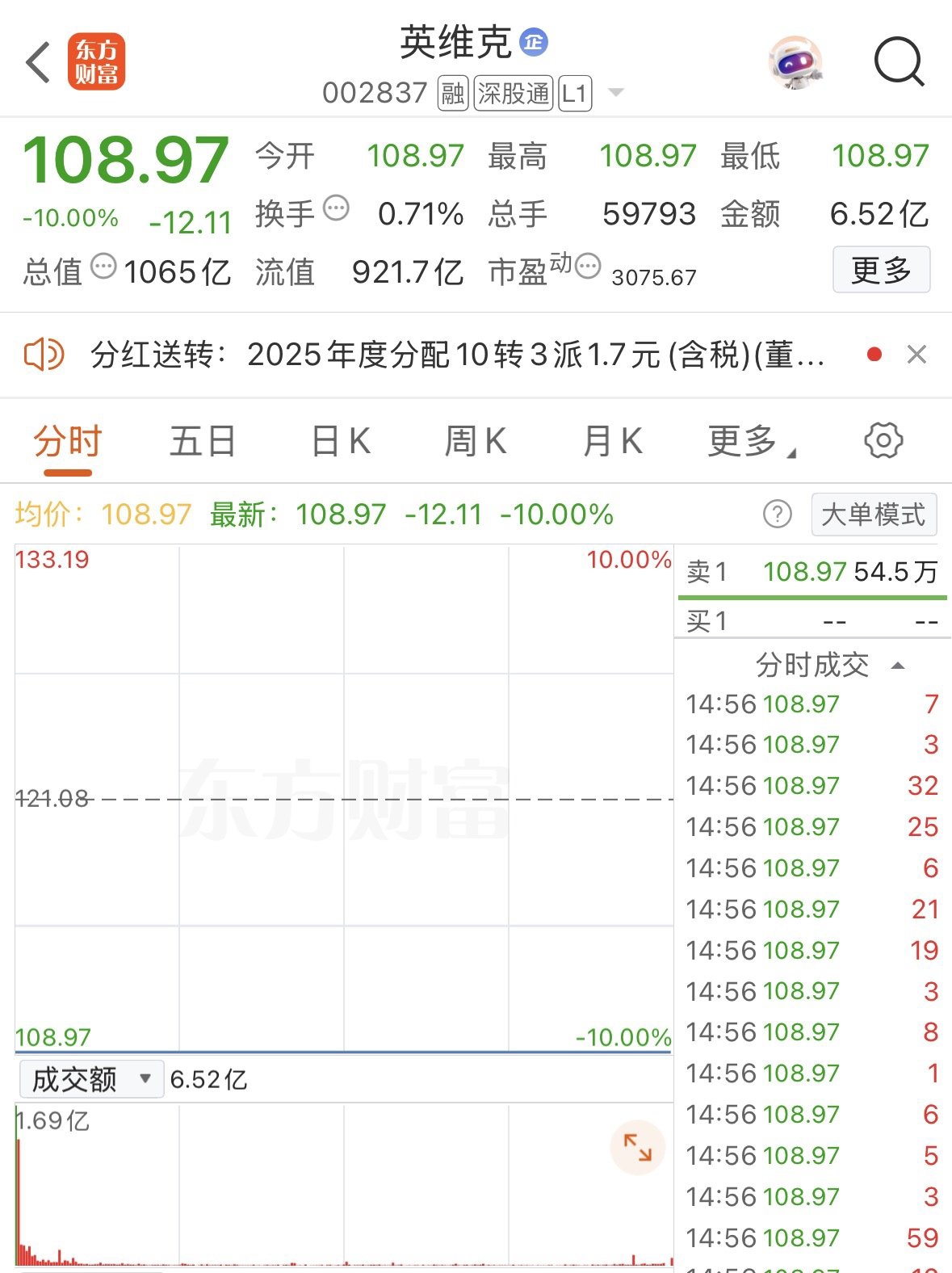Select the 分时 chart tab
The height and width of the screenshot is (1273, 952).
point(68,442)
